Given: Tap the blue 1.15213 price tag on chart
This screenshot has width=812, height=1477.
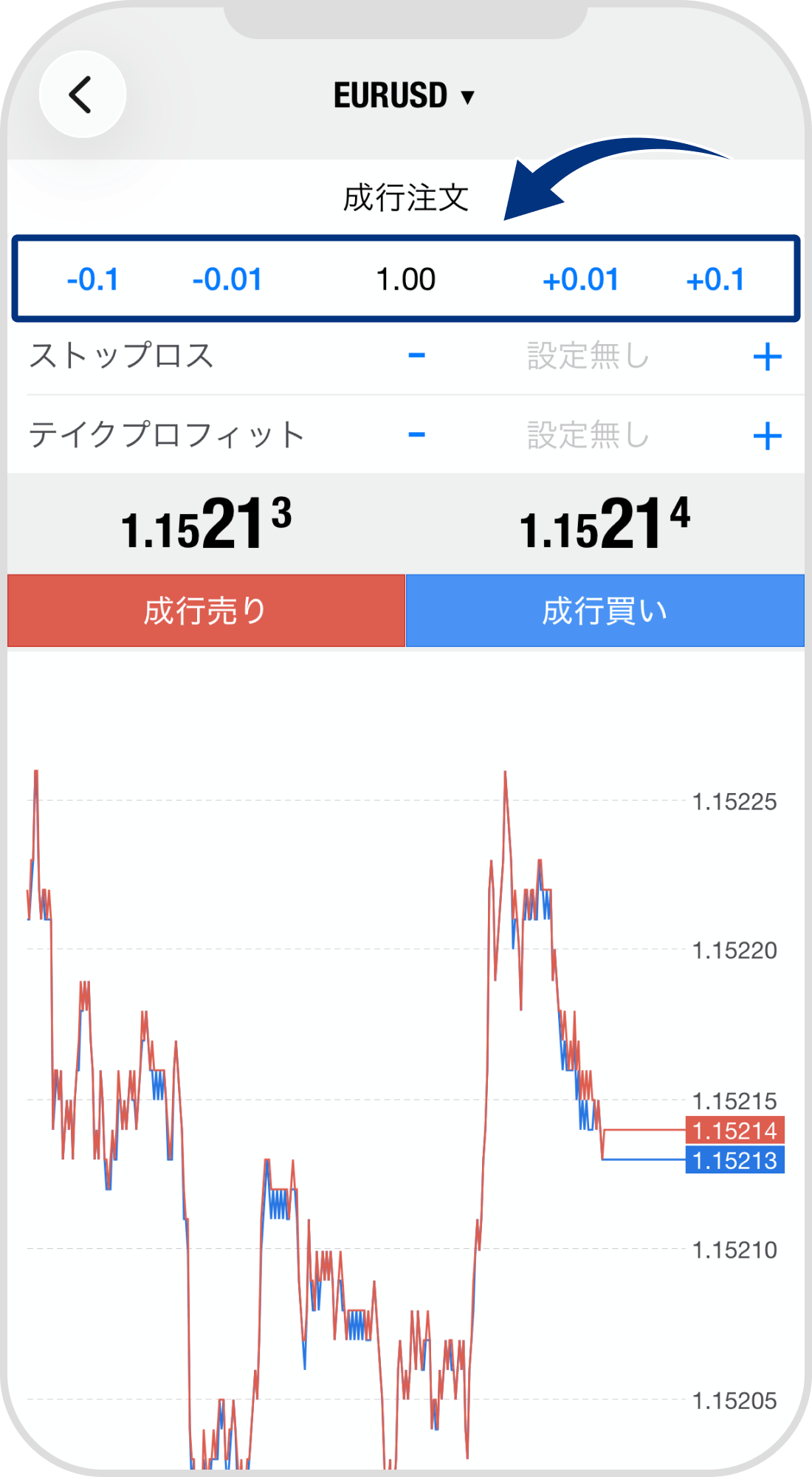Looking at the screenshot, I should pos(734,1160).
